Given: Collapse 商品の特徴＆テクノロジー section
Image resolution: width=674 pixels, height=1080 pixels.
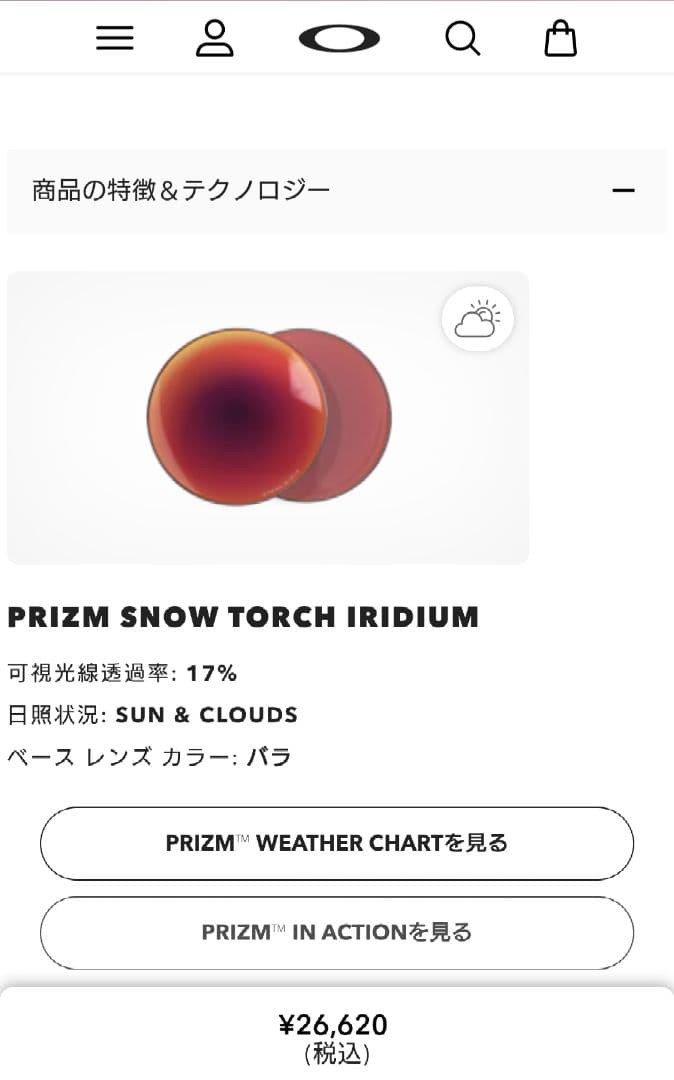Looking at the screenshot, I should [x=623, y=190].
